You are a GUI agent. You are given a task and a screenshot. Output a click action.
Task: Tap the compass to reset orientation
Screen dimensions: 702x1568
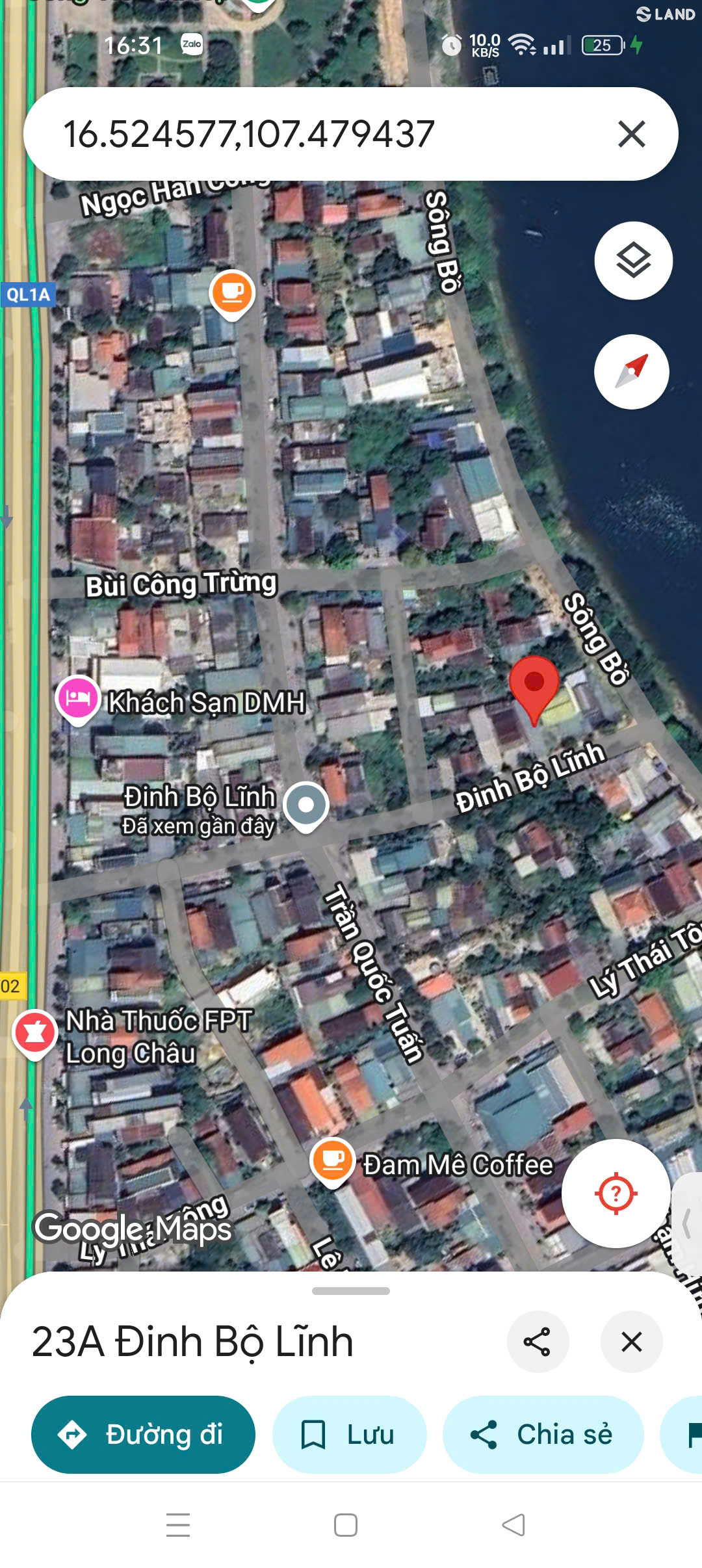632,372
